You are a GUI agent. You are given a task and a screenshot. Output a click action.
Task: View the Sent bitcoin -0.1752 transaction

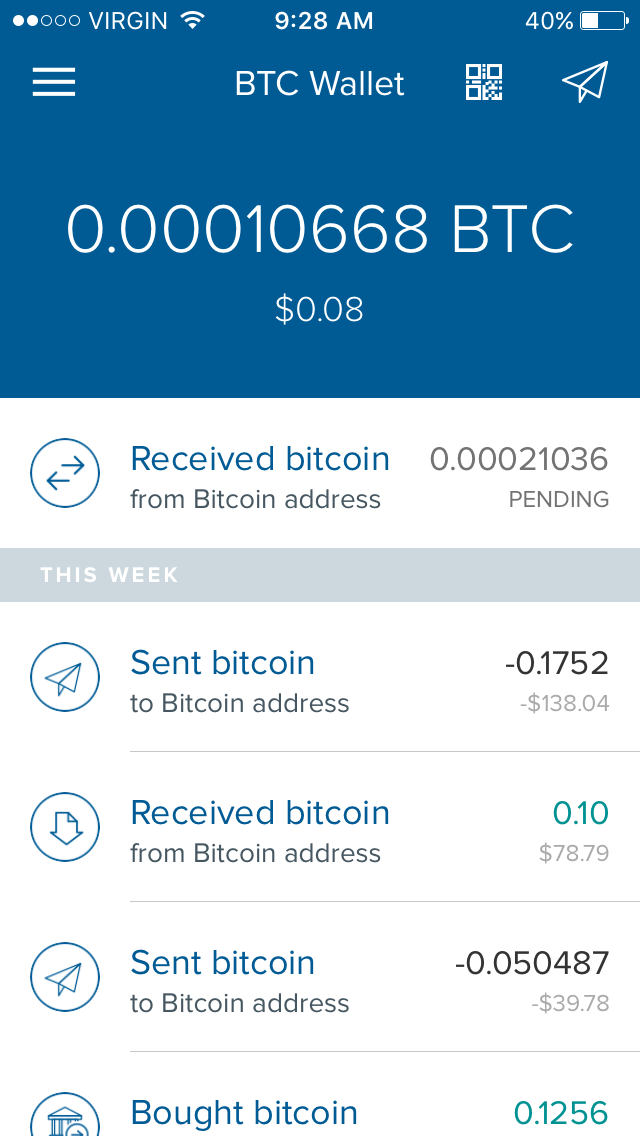pos(320,677)
